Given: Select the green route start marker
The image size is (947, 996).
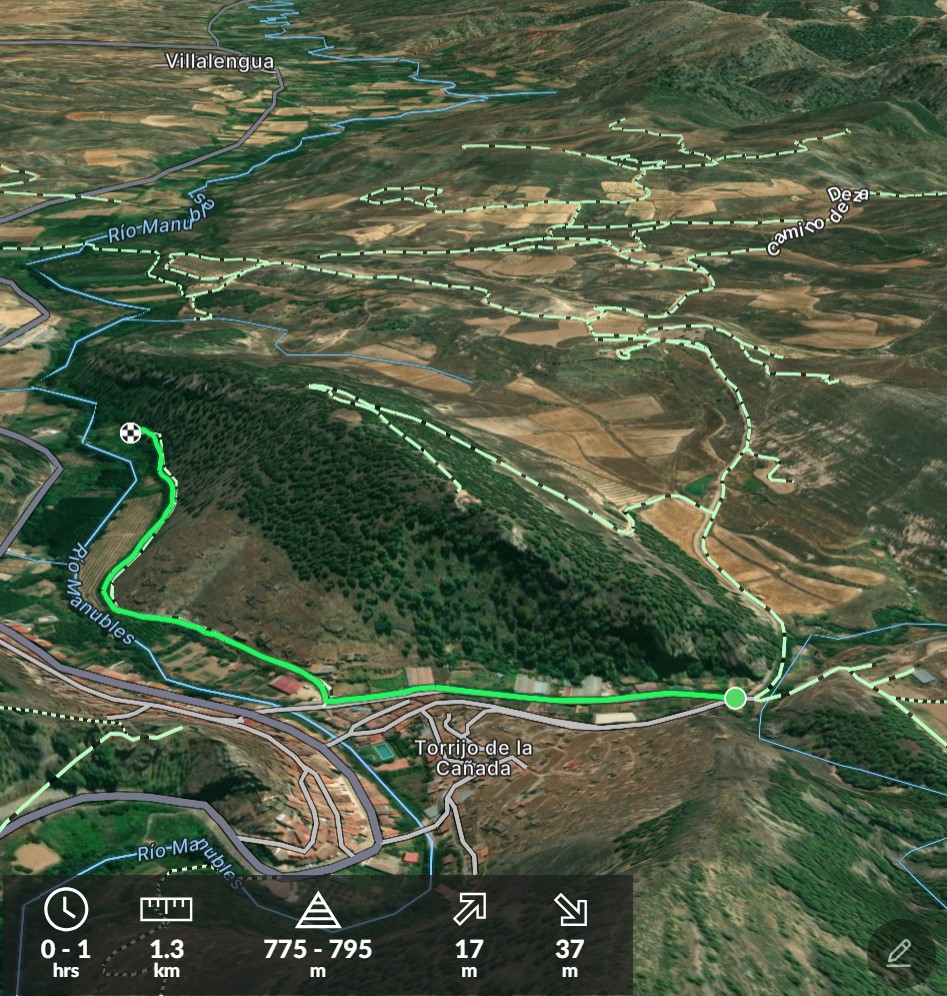Looking at the screenshot, I should [735, 698].
